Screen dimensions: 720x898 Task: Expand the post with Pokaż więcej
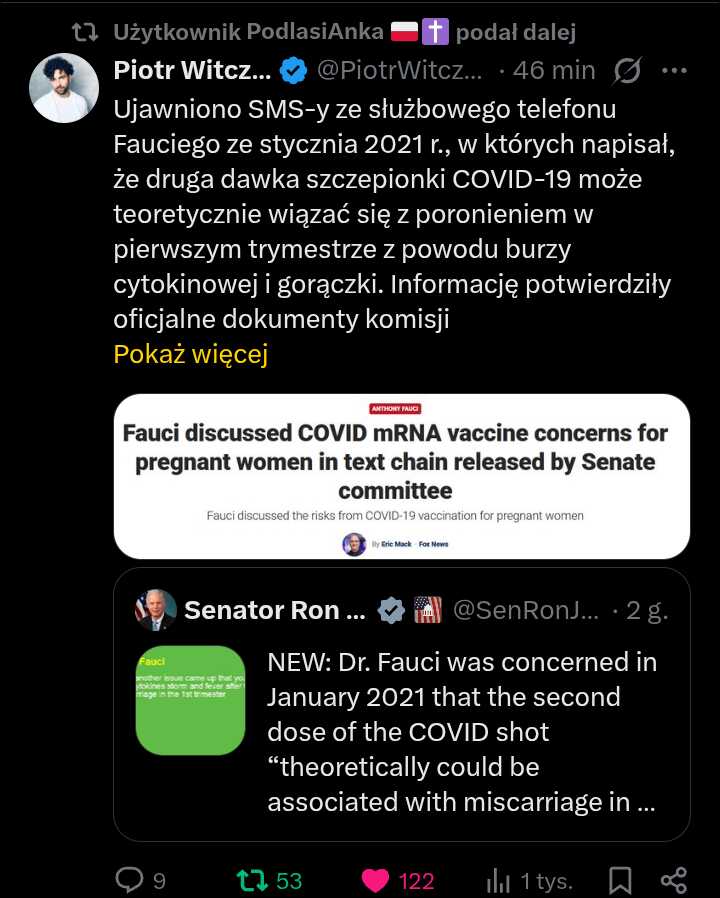click(x=191, y=354)
